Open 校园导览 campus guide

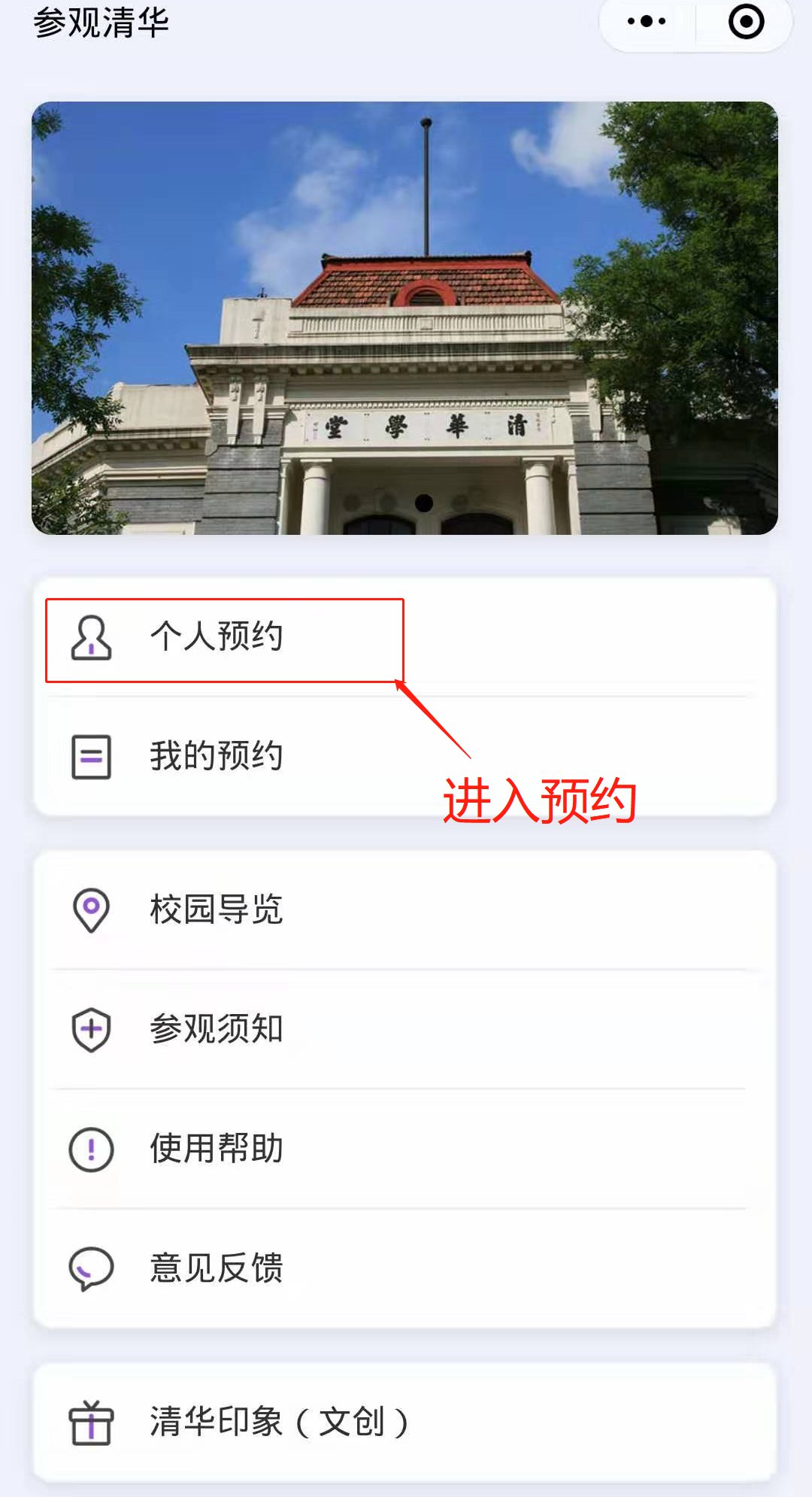click(x=404, y=909)
